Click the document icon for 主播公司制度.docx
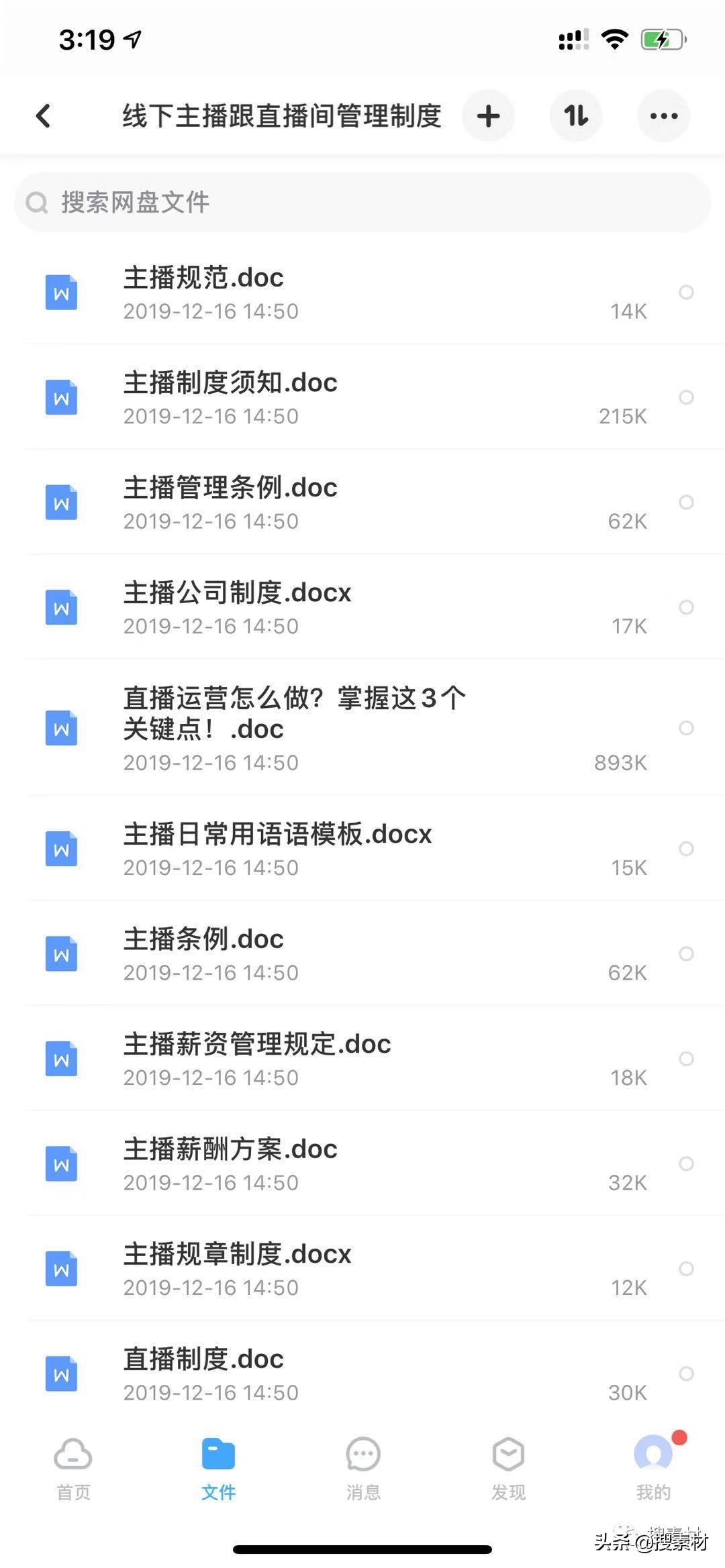The height and width of the screenshot is (1568, 725). [x=61, y=607]
